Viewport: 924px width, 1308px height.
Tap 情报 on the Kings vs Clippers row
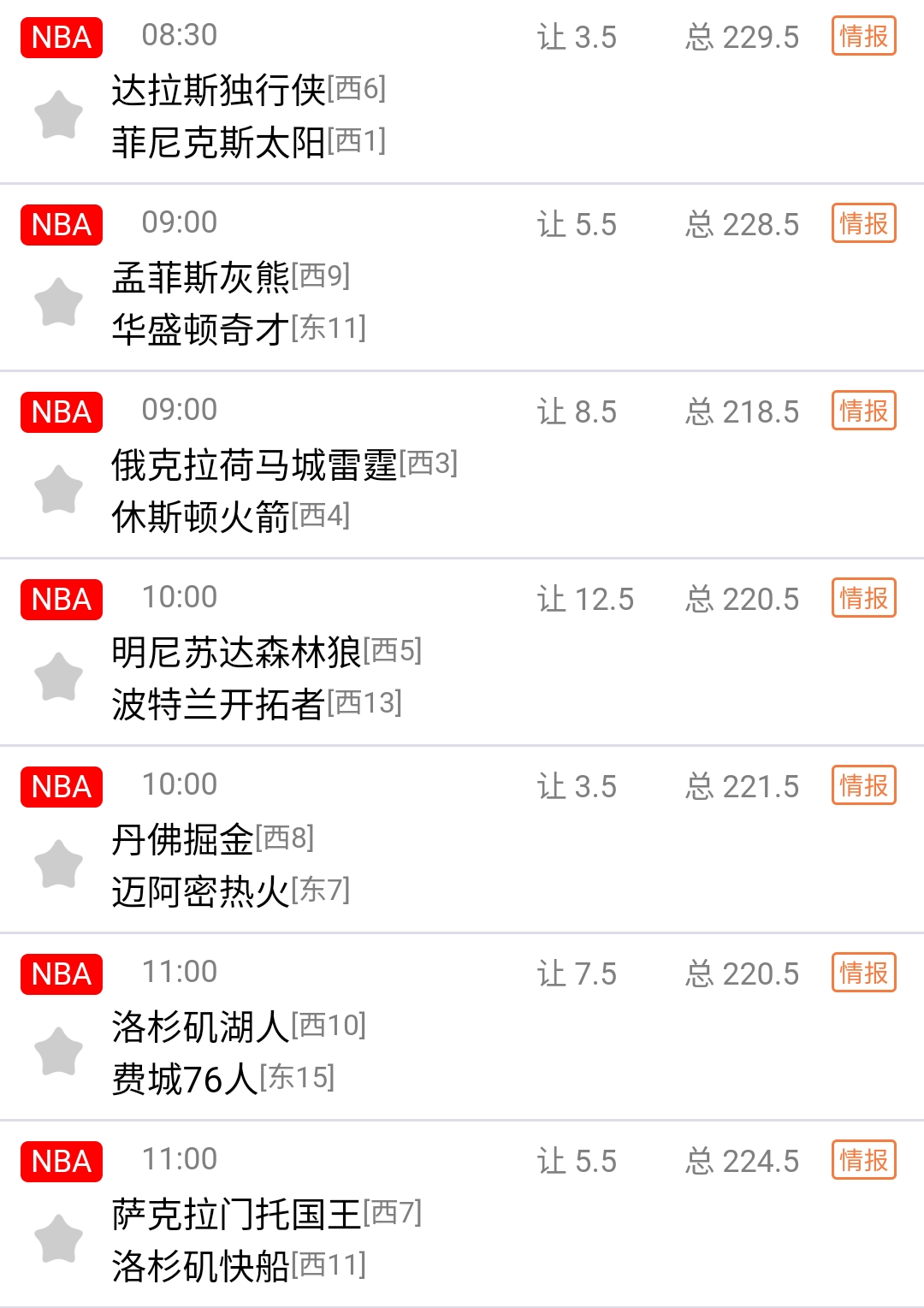pos(863,1160)
